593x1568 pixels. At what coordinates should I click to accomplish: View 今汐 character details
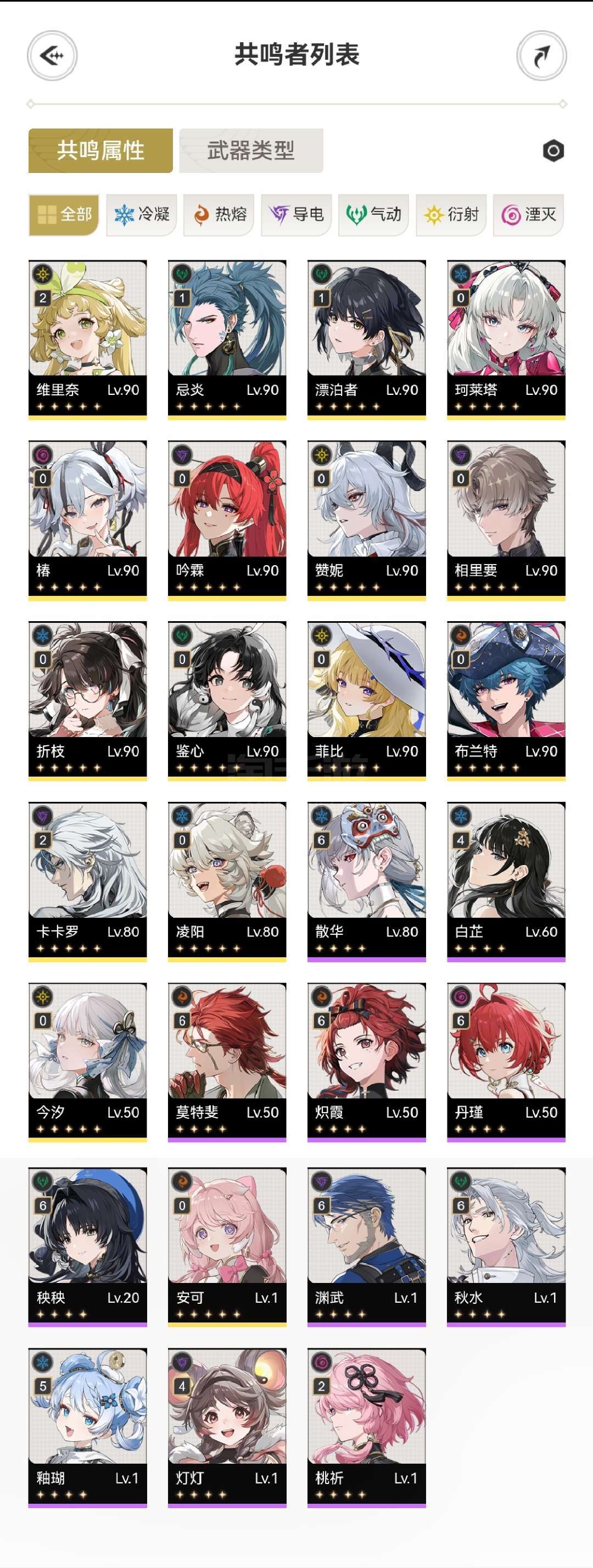(x=88, y=1063)
